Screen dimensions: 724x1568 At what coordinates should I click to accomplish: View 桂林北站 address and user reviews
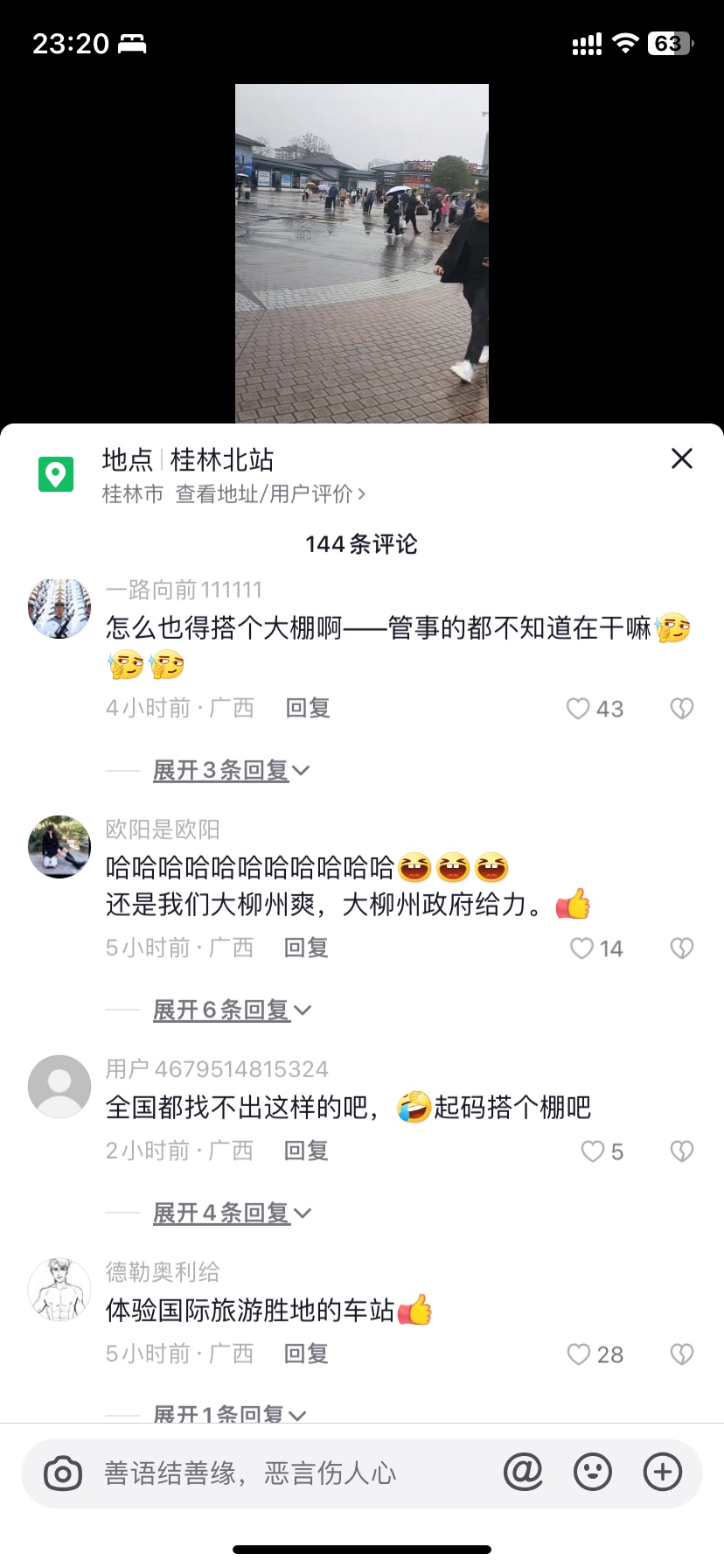[269, 494]
